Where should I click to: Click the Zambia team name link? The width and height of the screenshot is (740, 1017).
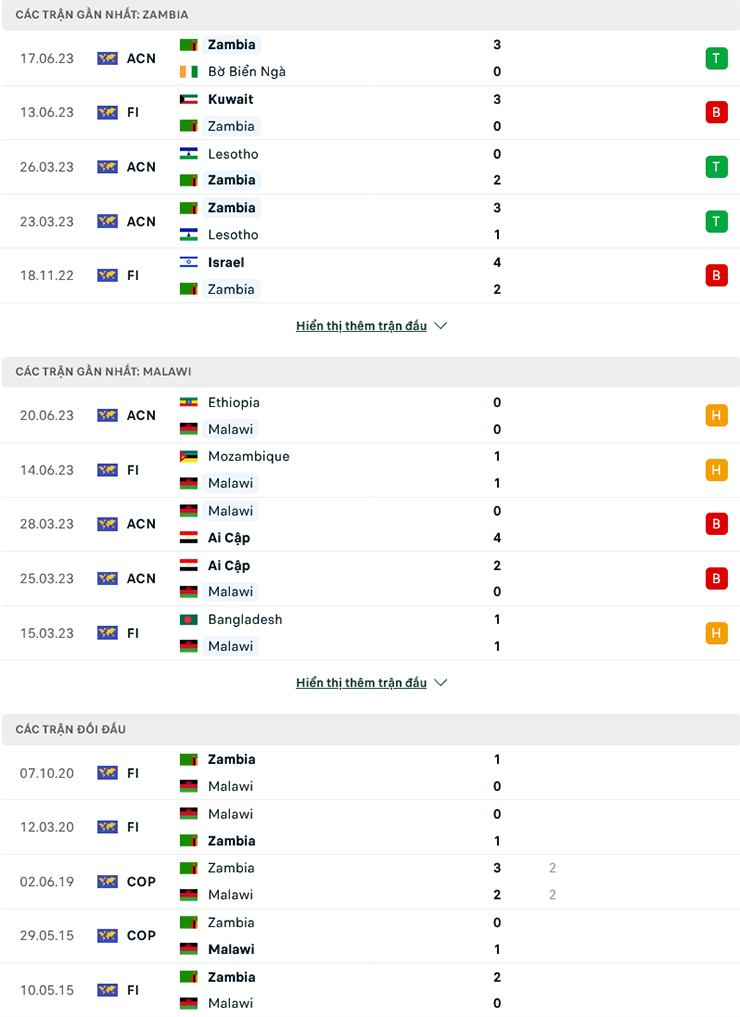231,44
